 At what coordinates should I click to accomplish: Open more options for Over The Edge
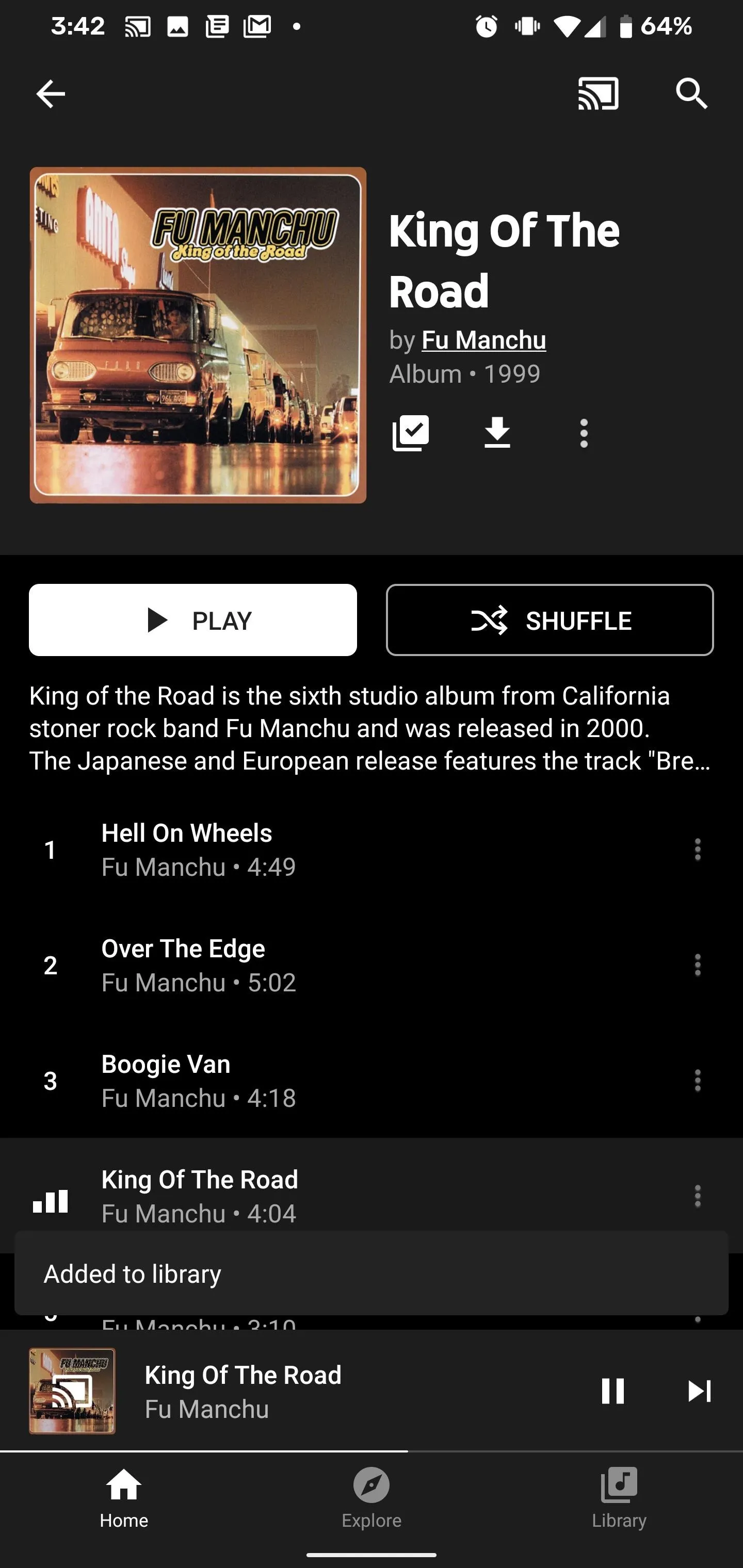pyautogui.click(x=697, y=965)
